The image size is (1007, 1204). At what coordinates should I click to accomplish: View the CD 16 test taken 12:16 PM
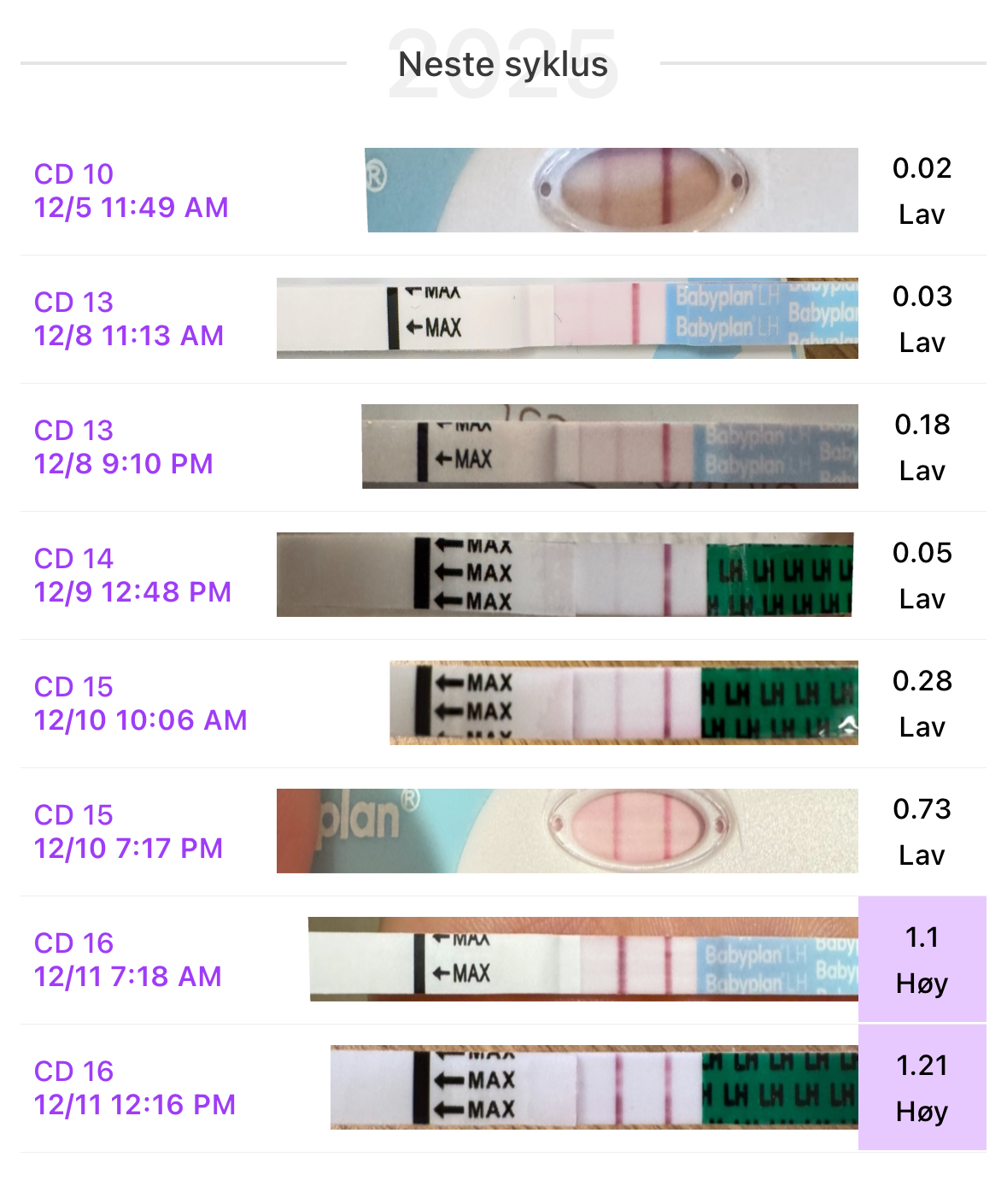pos(503,1088)
